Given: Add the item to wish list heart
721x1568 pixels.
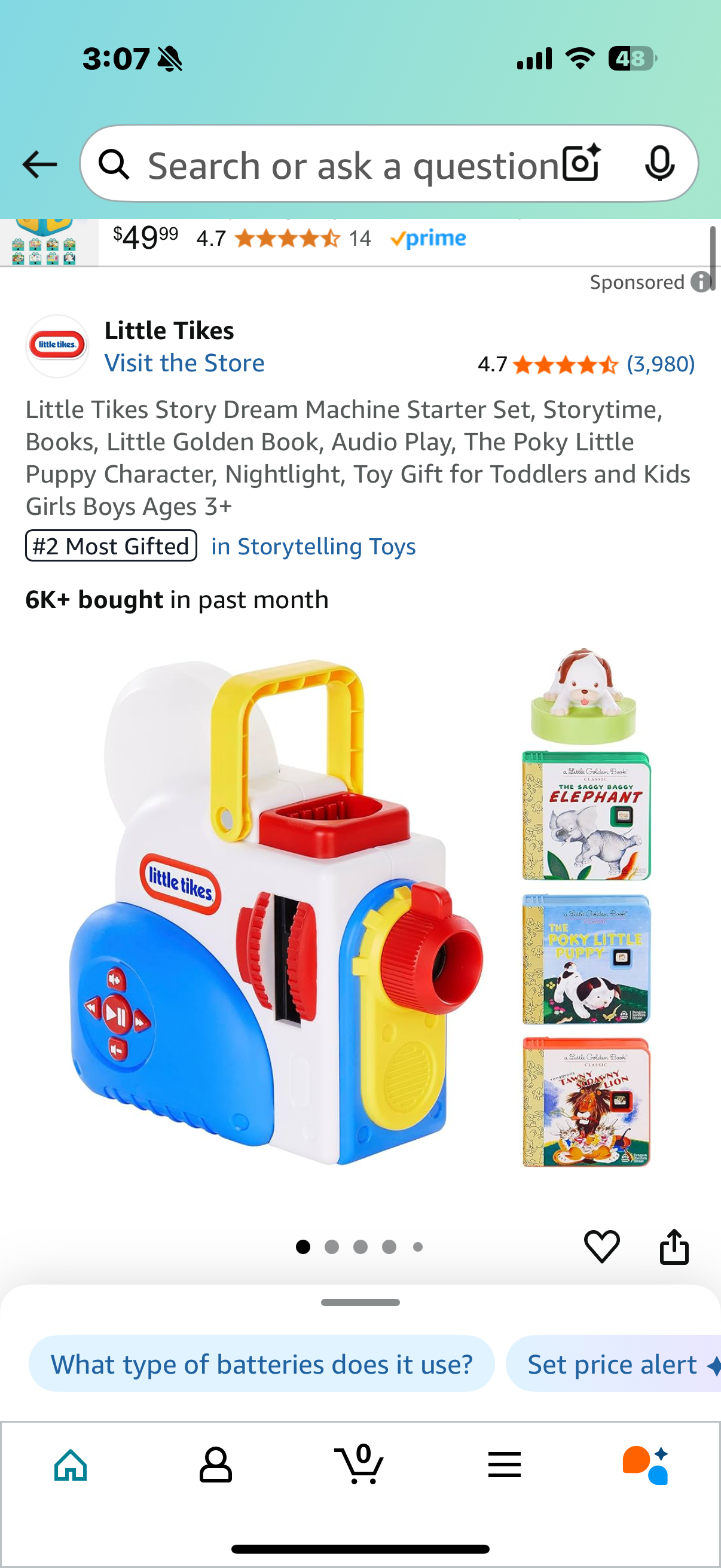Looking at the screenshot, I should [x=601, y=1246].
